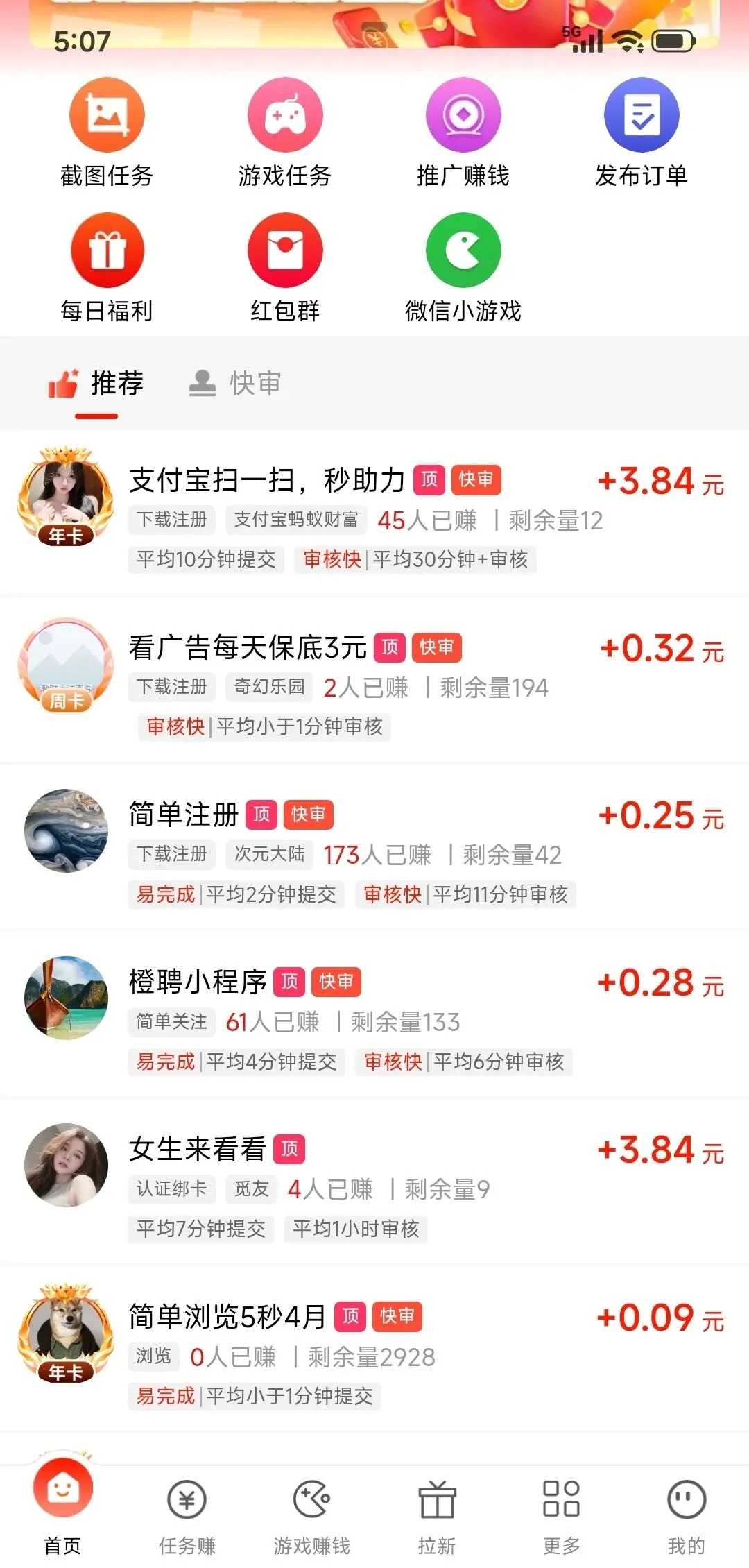Open the 女生来看看 task
The height and width of the screenshot is (1568, 749).
coord(374,1182)
